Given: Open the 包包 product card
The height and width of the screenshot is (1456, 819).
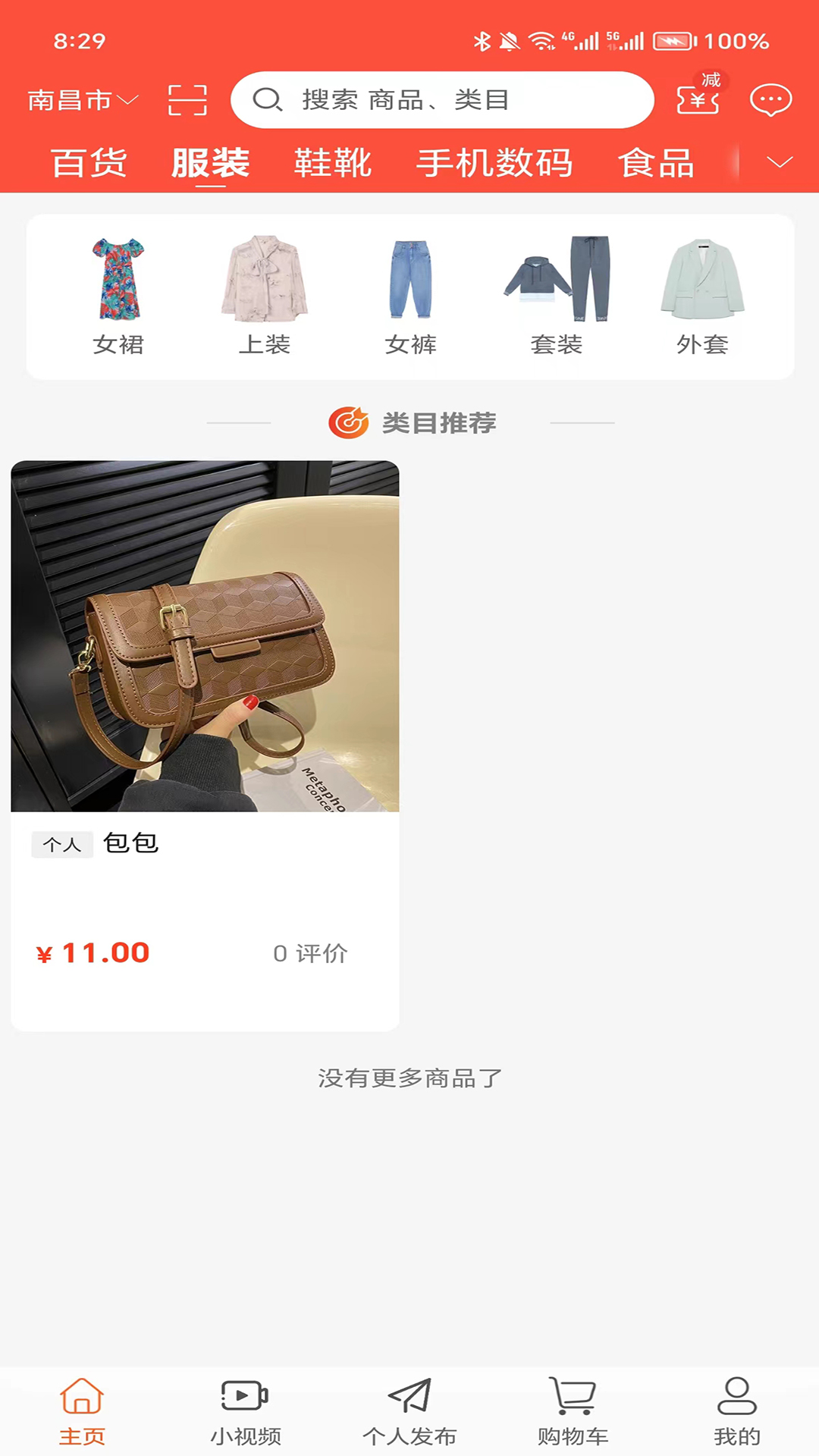Looking at the screenshot, I should pos(205,745).
